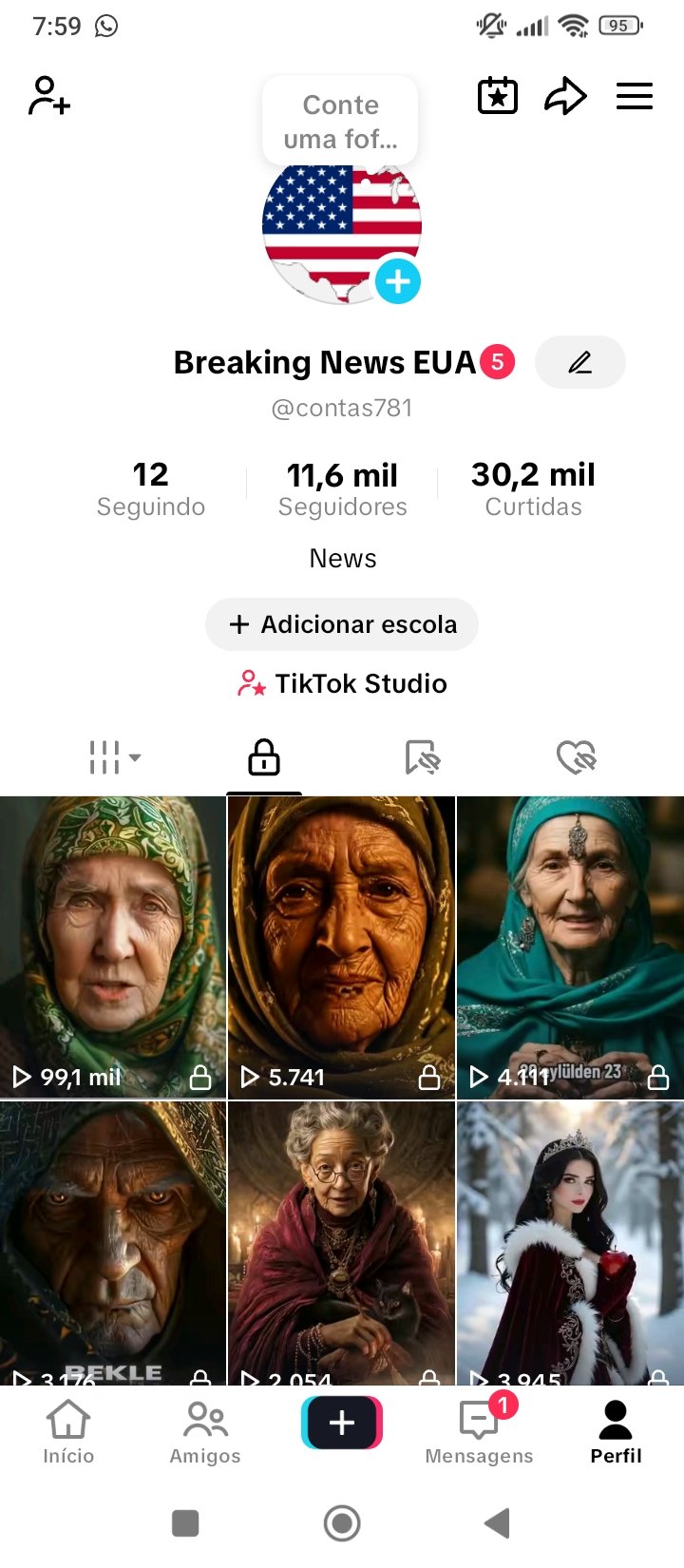Image resolution: width=684 pixels, height=1568 pixels.
Task: Select the private videos lock tab
Action: [x=264, y=757]
